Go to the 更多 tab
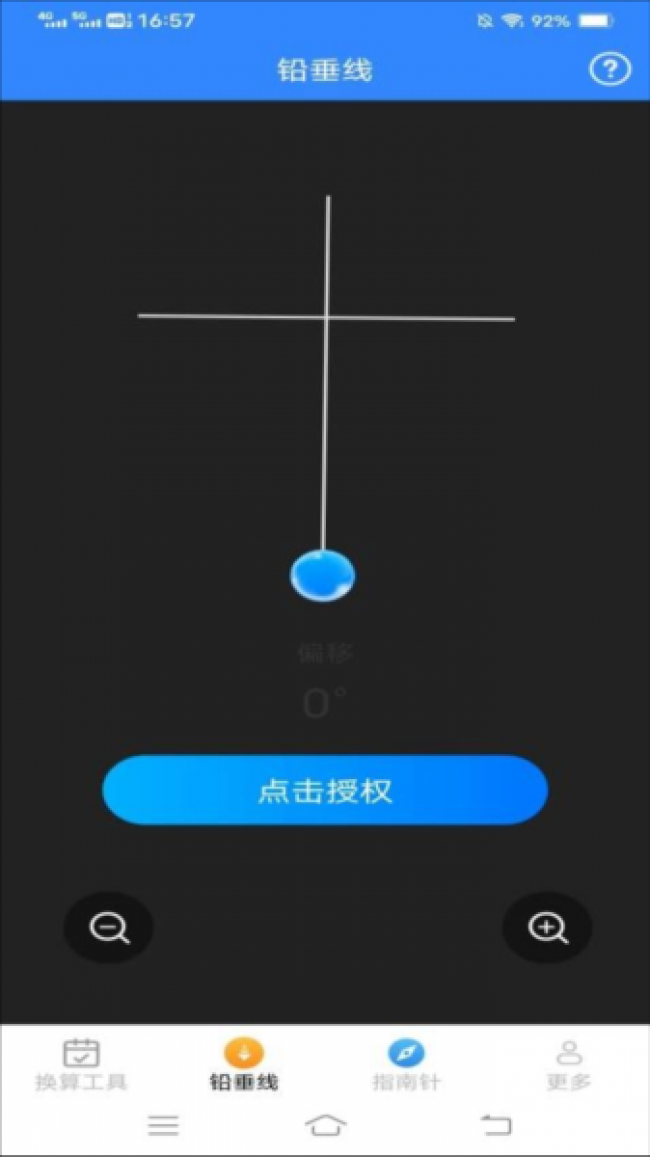 (x=569, y=1064)
